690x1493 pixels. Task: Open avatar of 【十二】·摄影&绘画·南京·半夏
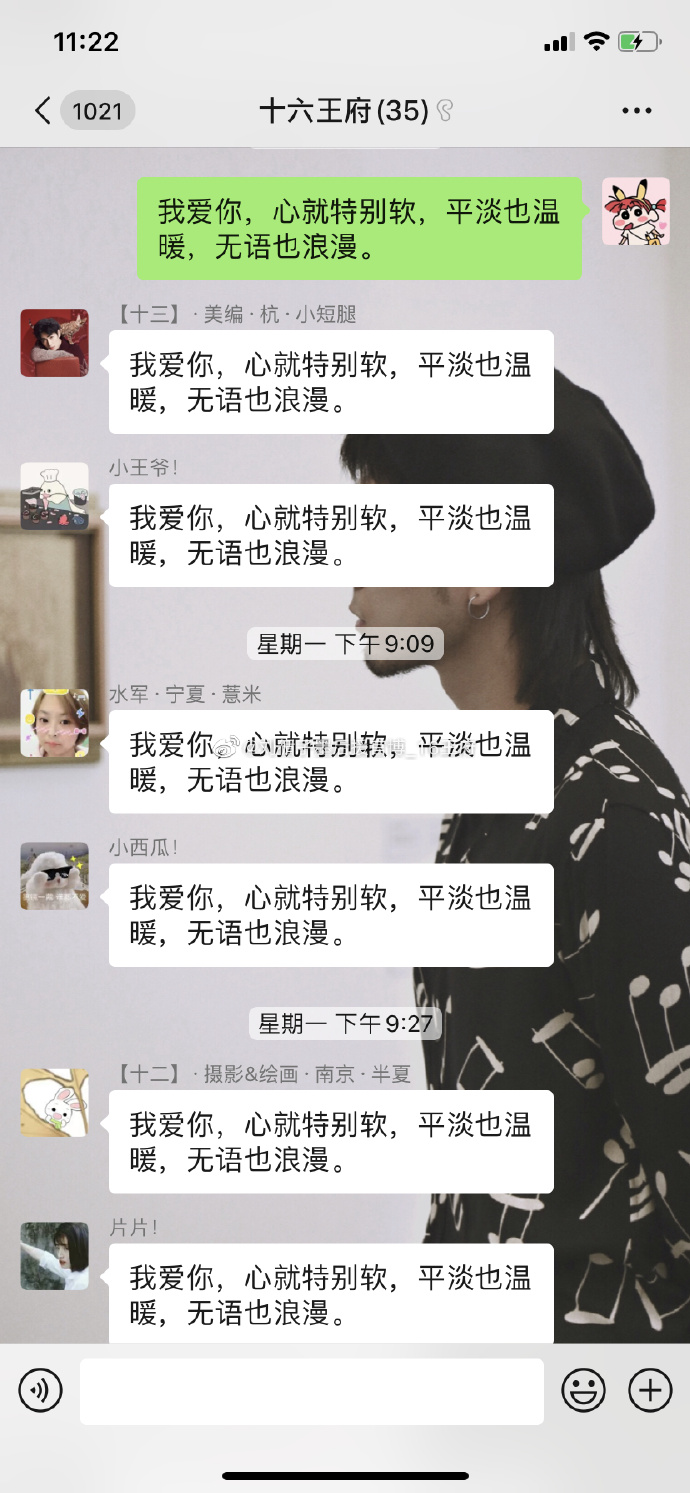[x=55, y=1103]
